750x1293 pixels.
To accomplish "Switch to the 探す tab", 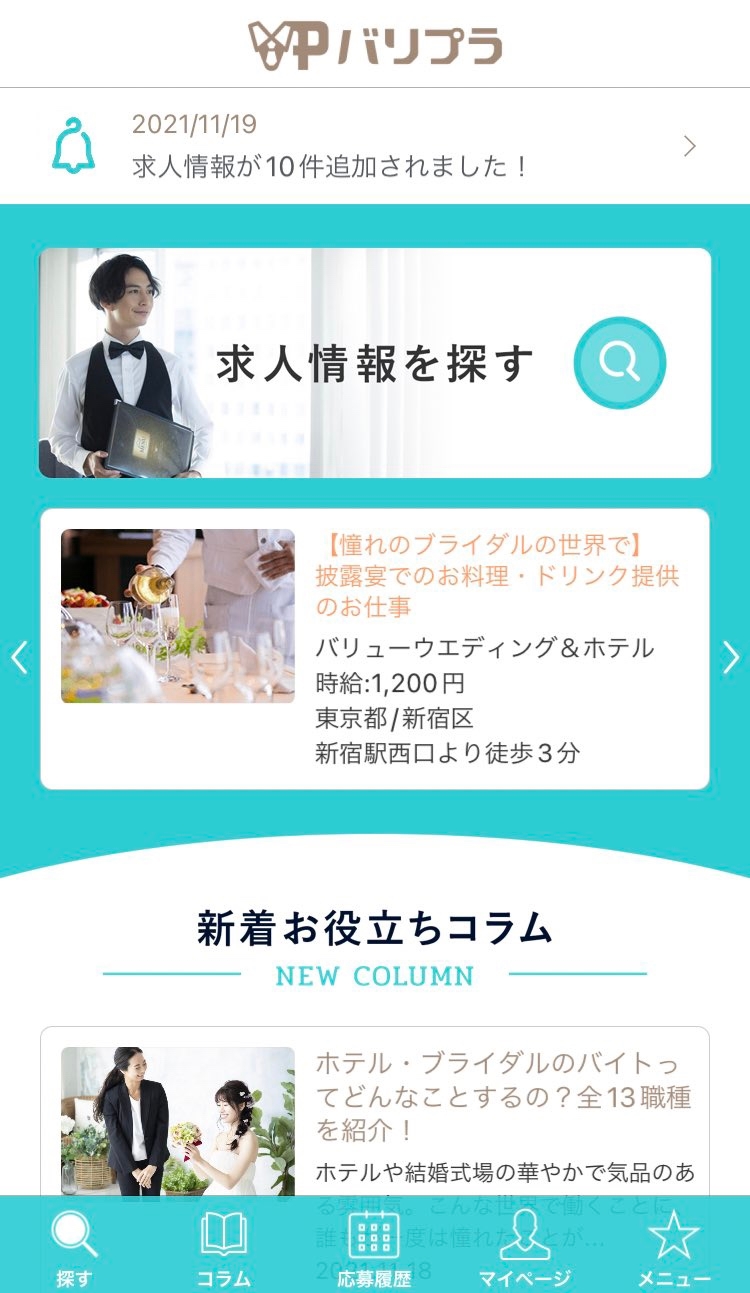I will coord(74,1247).
